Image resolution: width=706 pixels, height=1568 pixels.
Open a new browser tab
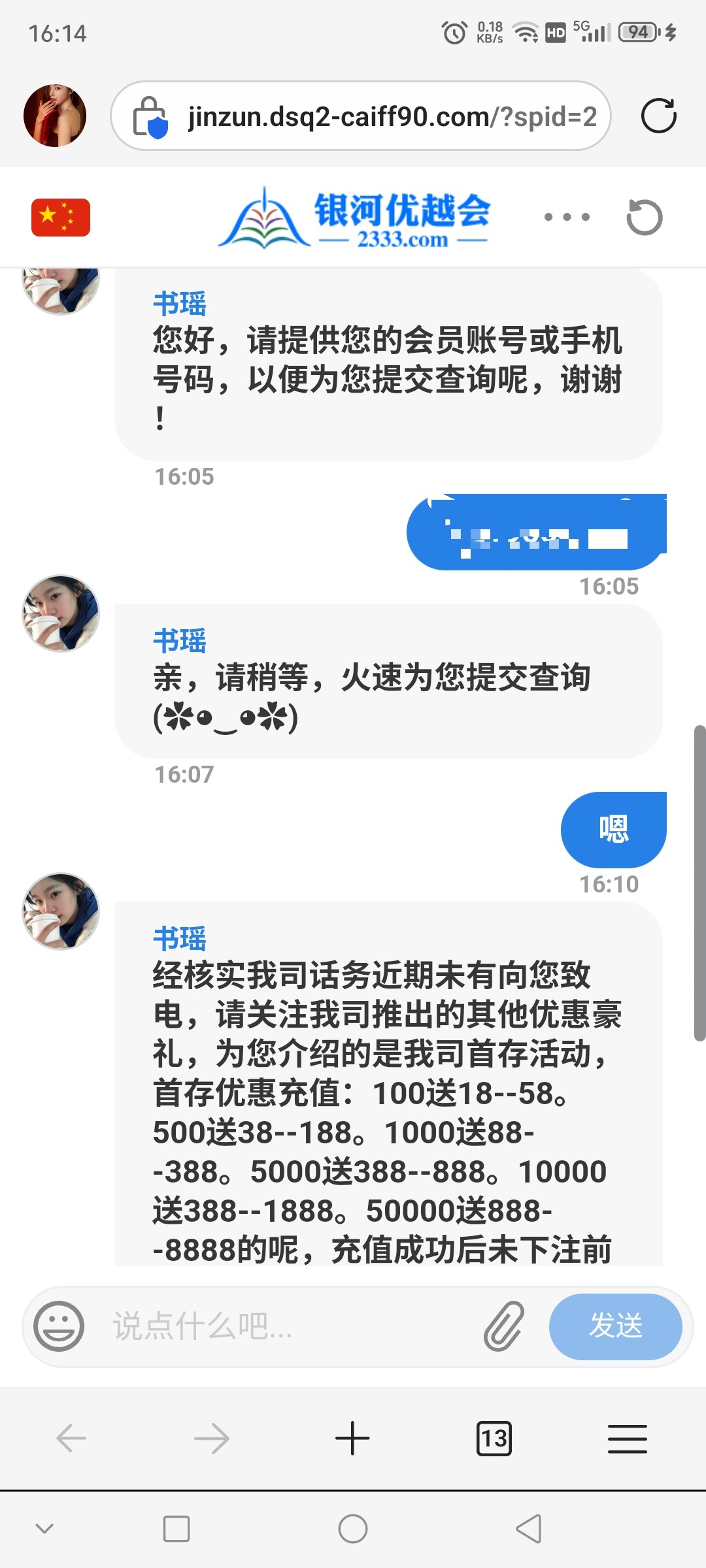pos(352,1439)
